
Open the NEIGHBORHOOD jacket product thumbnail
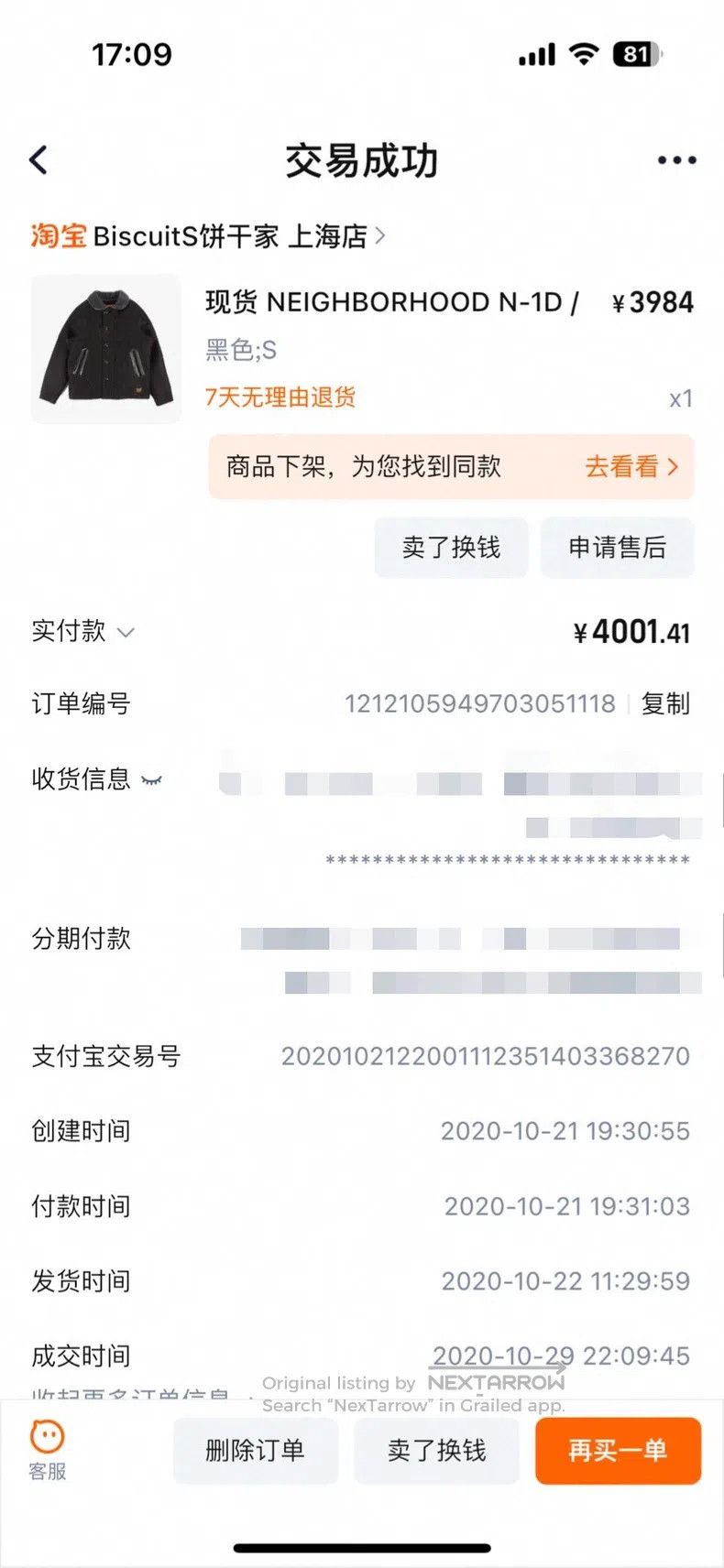[x=106, y=348]
